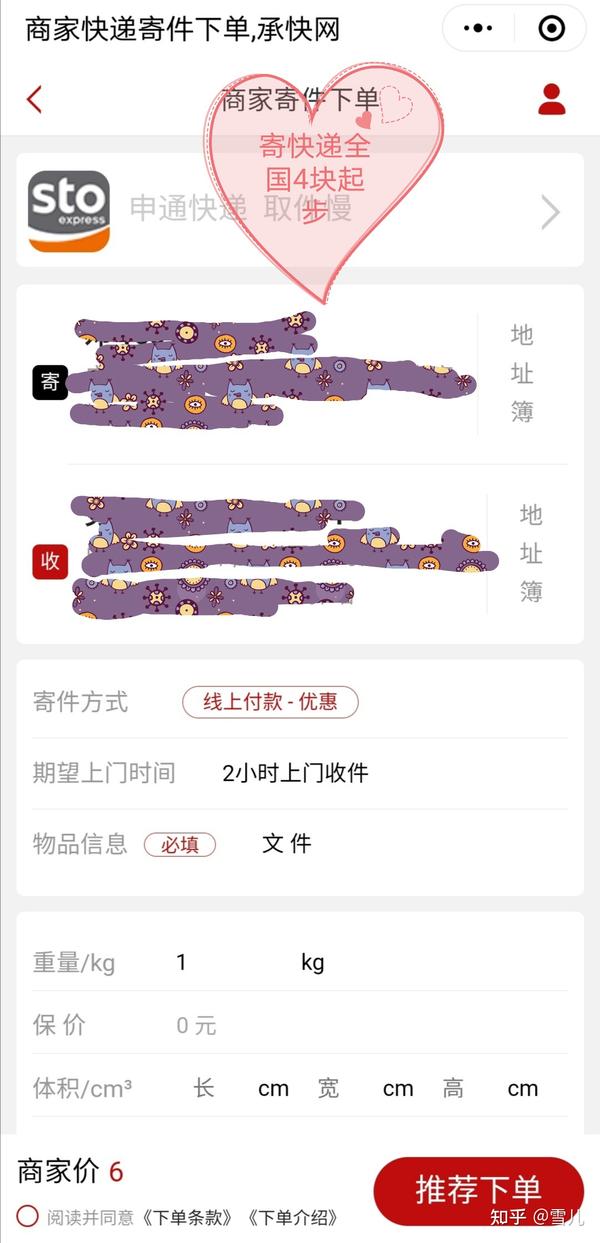Enter the package height 高
The height and width of the screenshot is (1243, 600).
coord(485,1089)
